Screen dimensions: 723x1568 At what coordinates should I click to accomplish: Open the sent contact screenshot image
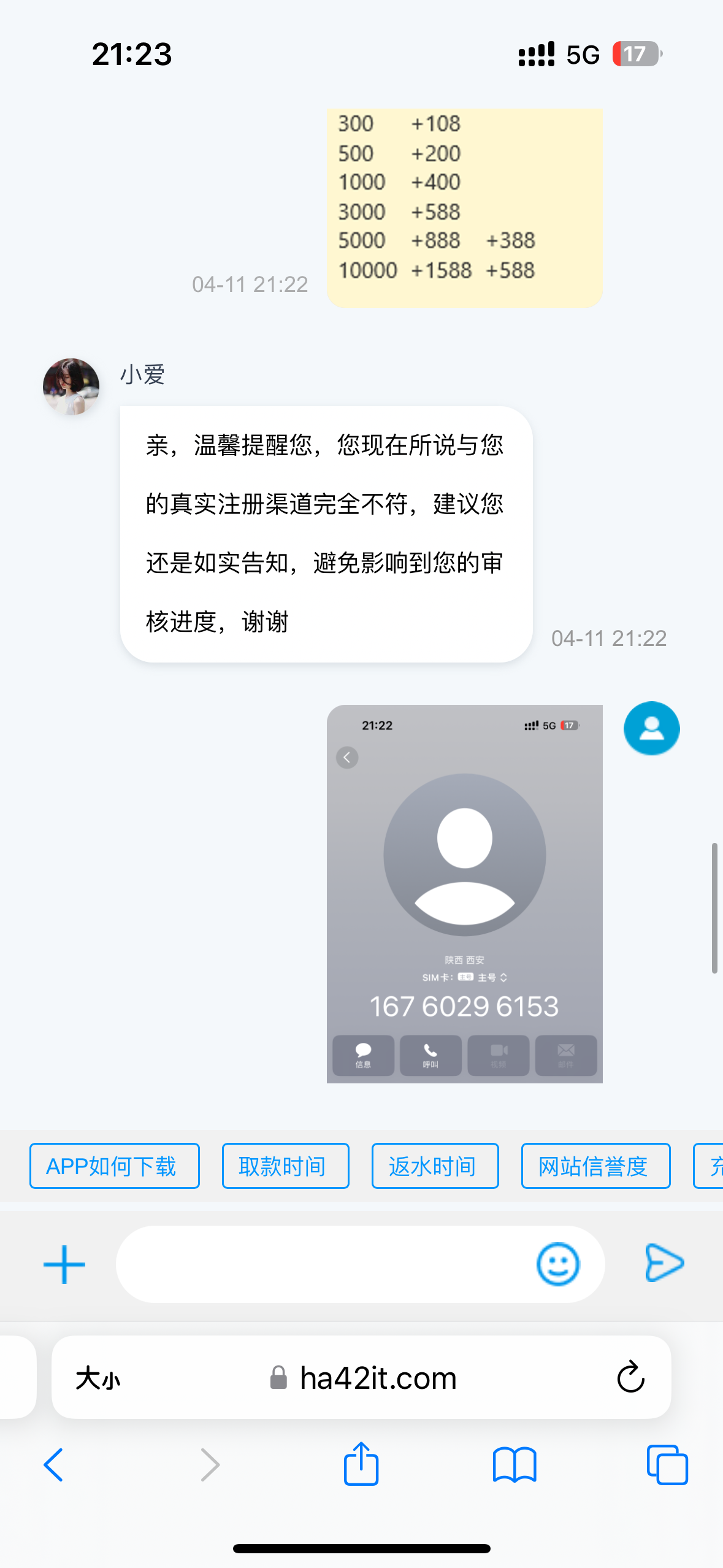(464, 894)
